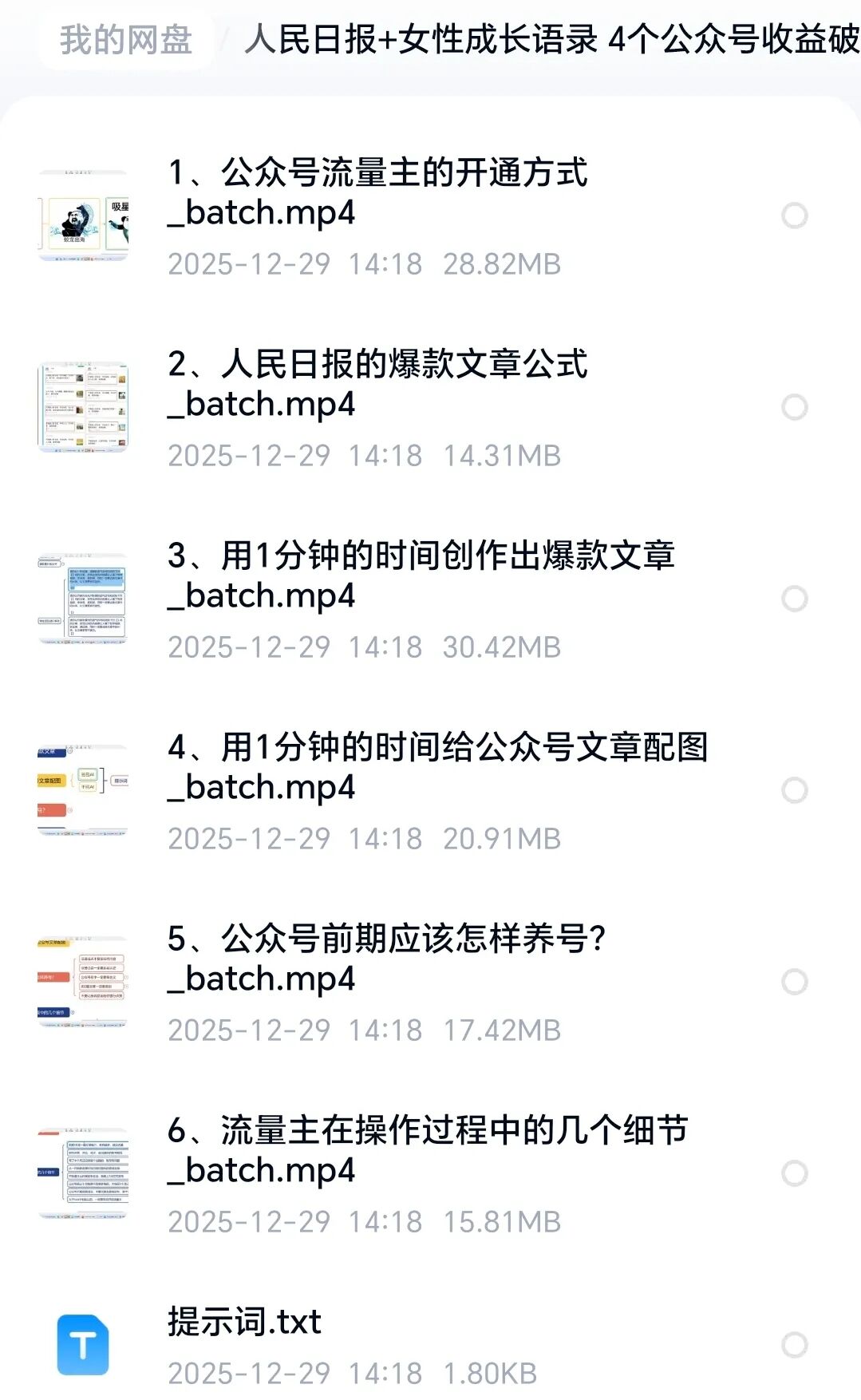The image size is (861, 1400).
Task: Select checkbox for 6、流量主在操作过程中的几个细节
Action: (x=794, y=1173)
